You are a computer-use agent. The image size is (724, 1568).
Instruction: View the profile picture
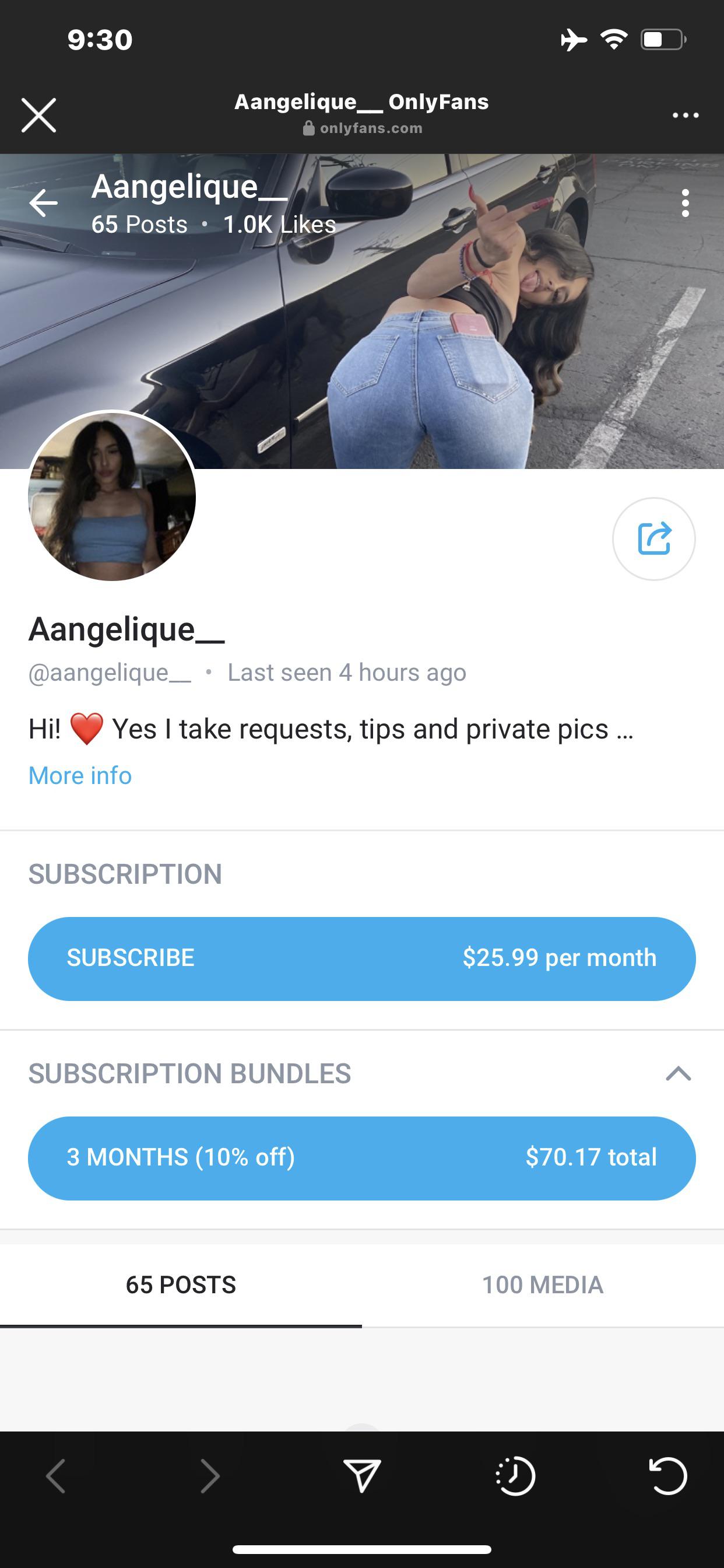112,496
